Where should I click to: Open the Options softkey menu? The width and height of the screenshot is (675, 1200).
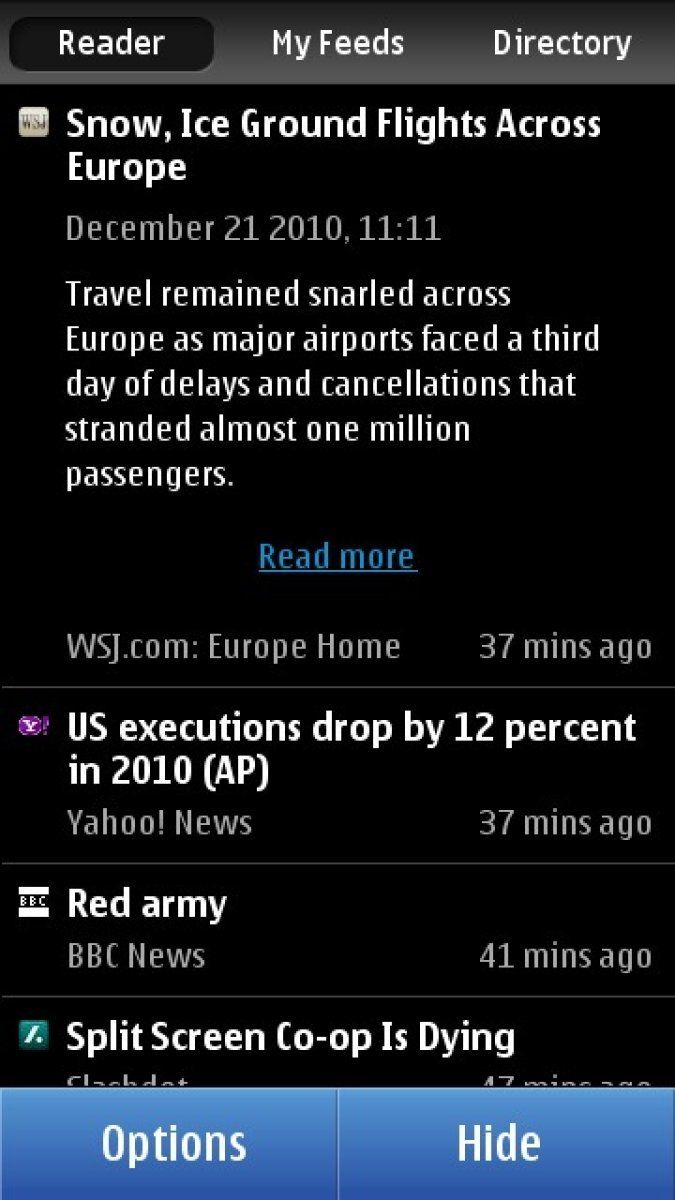pos(172,1144)
